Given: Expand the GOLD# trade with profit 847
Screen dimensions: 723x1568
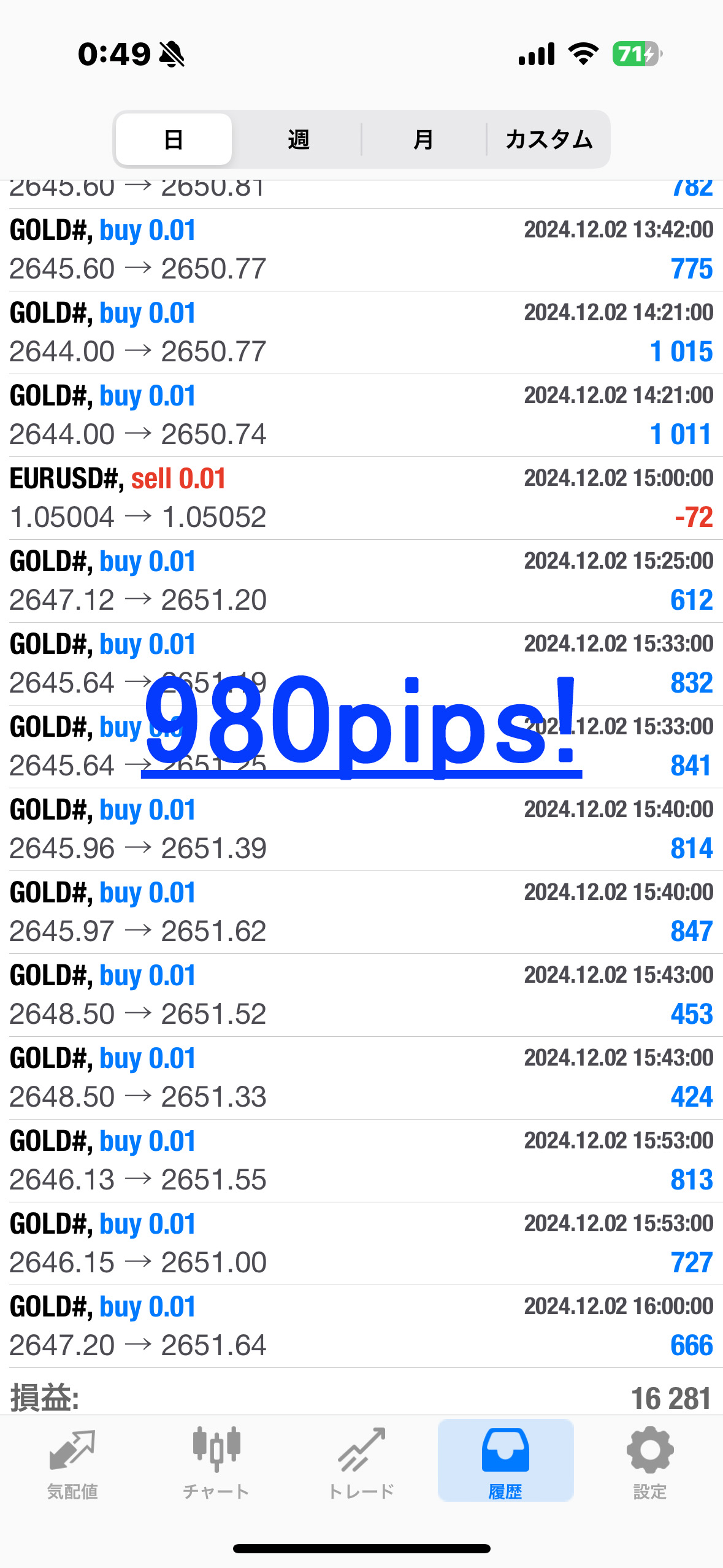Looking at the screenshot, I should pyautogui.click(x=361, y=912).
